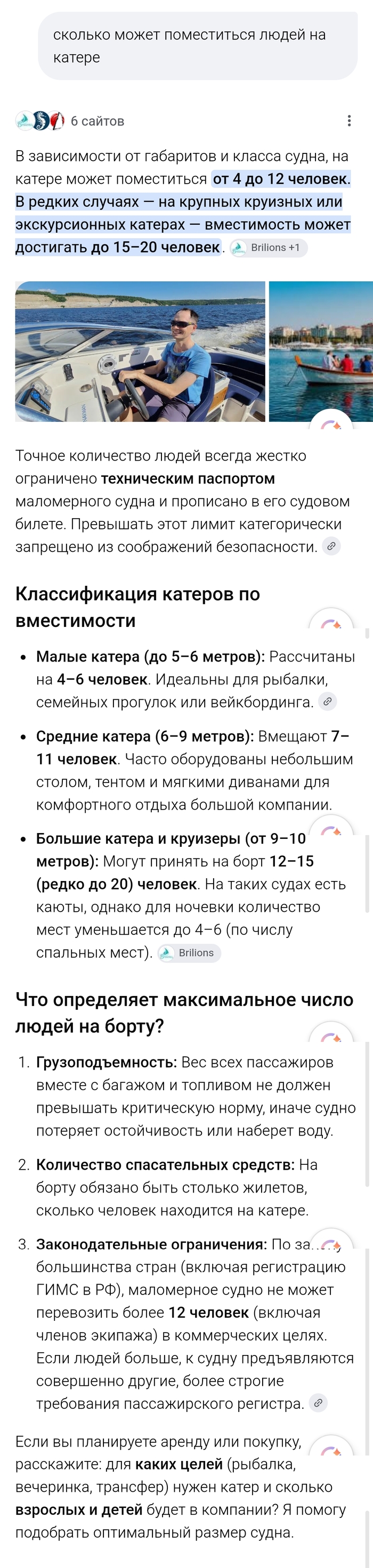Open source link after безопасности paragraph

coord(331,546)
